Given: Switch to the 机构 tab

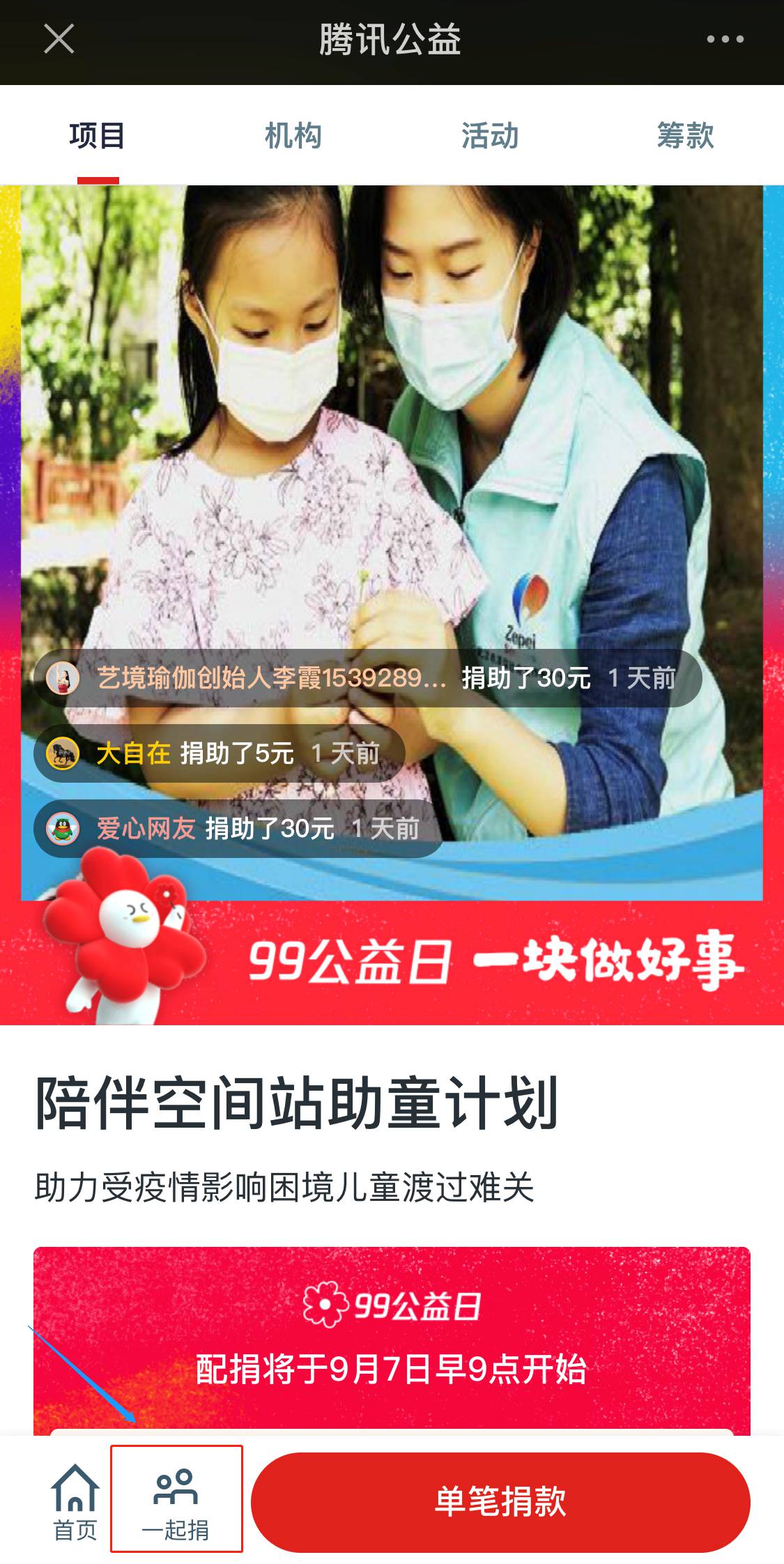Looking at the screenshot, I should pos(293,136).
